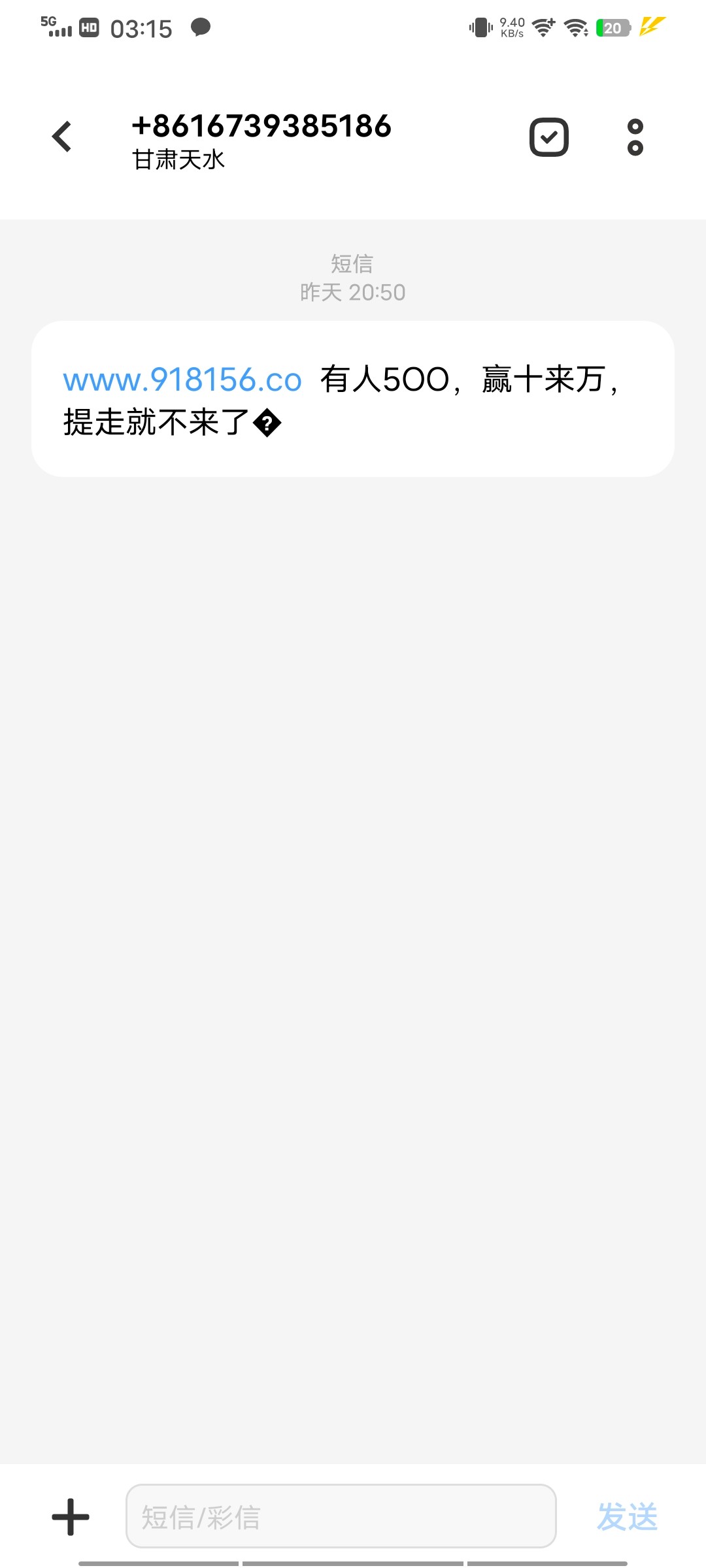The width and height of the screenshot is (706, 1568).
Task: Tap the plus attachment icon
Action: click(71, 1516)
